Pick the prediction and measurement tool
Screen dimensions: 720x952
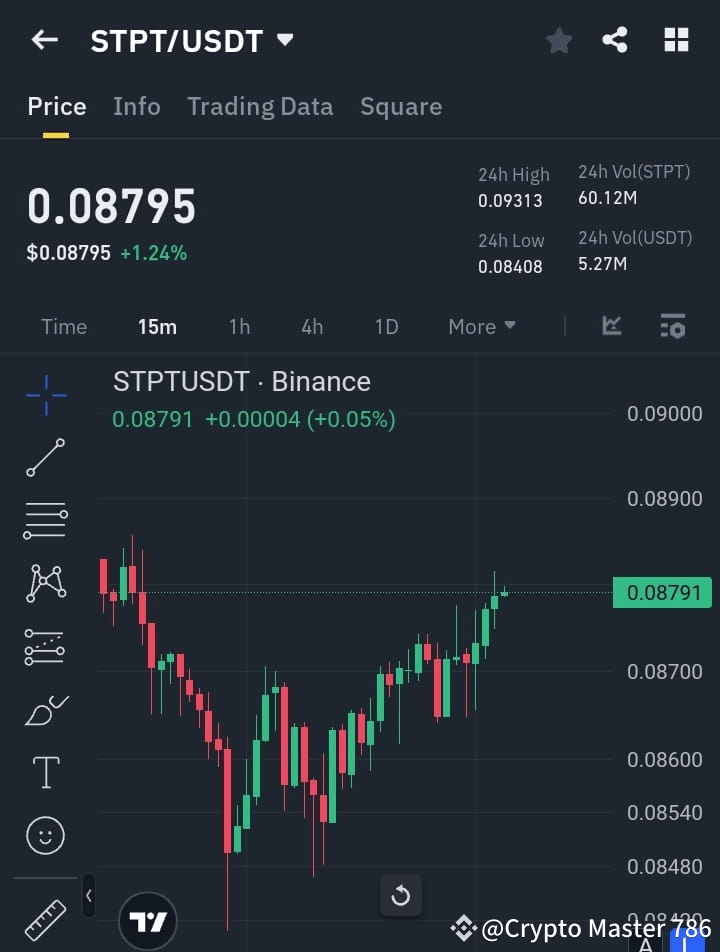pyautogui.click(x=44, y=647)
